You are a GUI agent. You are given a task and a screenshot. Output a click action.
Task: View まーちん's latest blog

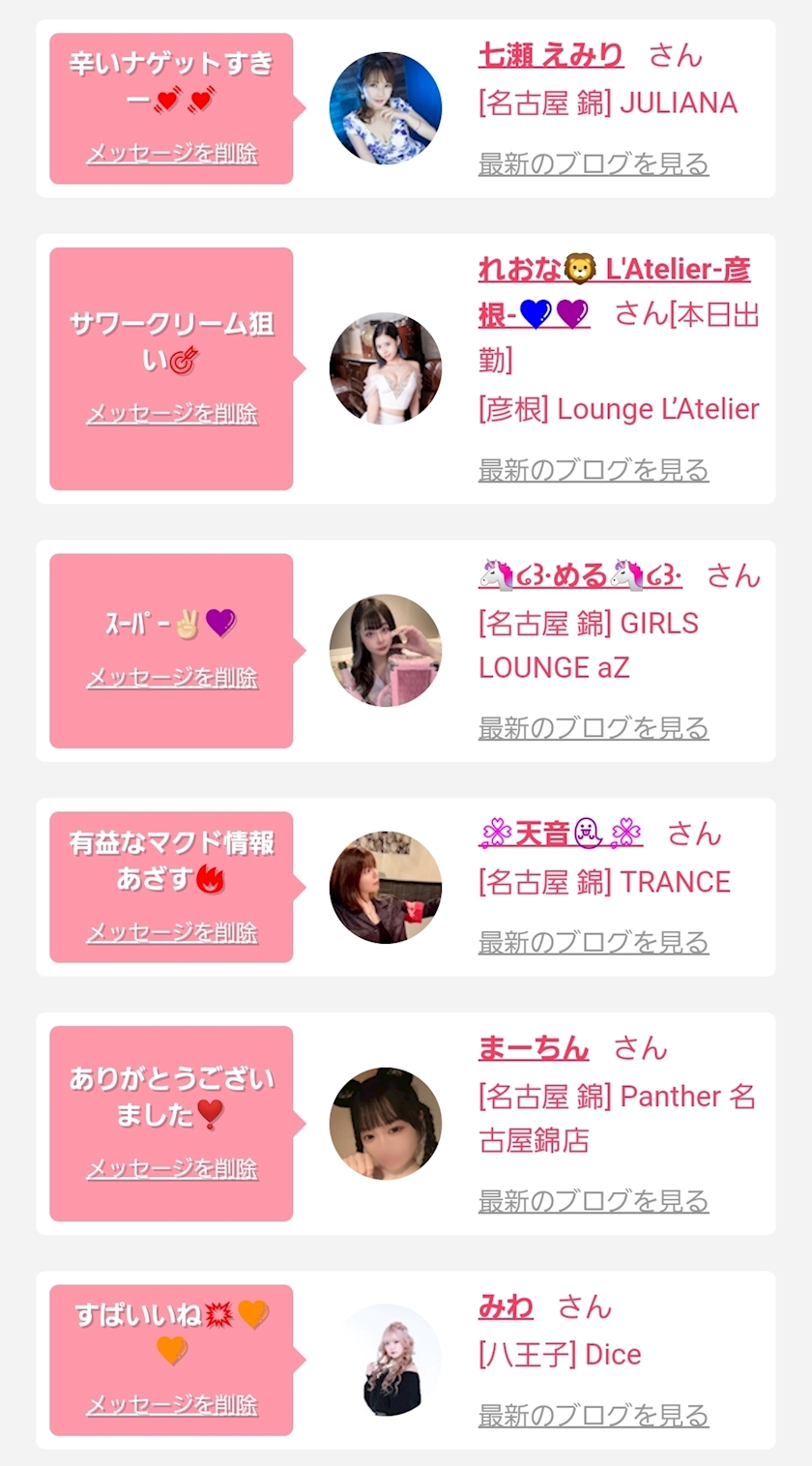pyautogui.click(x=594, y=1202)
